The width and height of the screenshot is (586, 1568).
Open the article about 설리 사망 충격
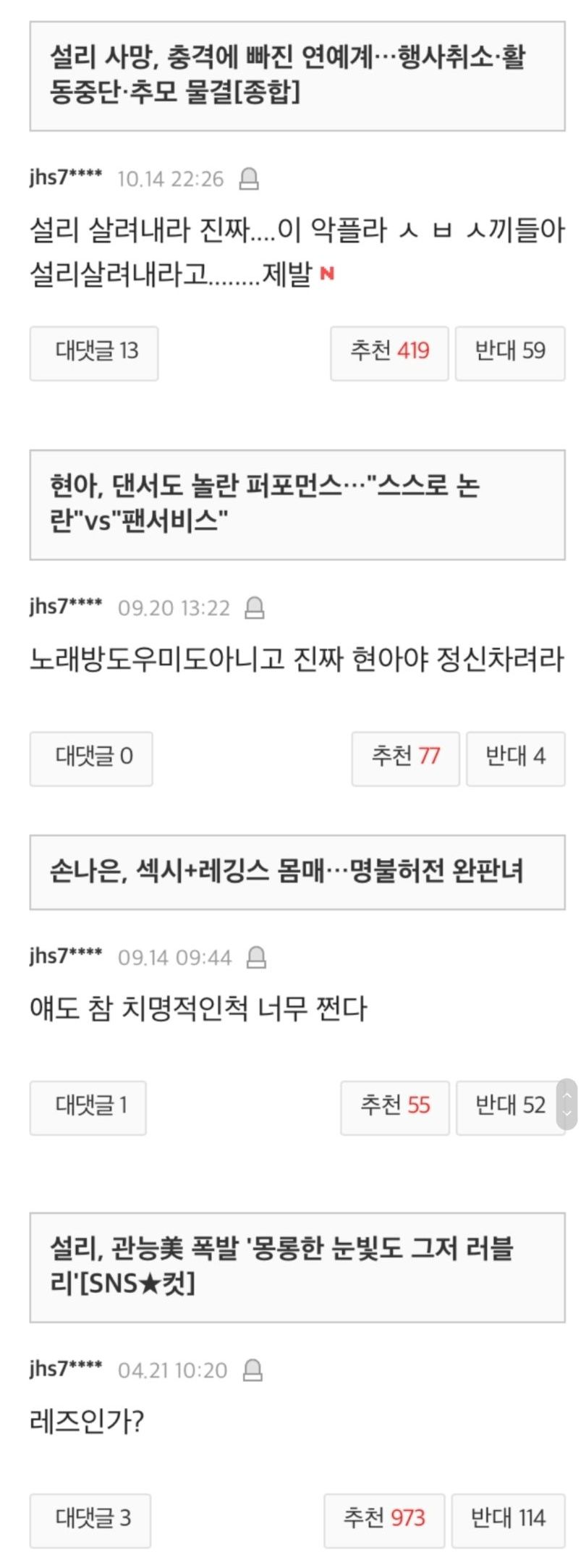click(297, 75)
